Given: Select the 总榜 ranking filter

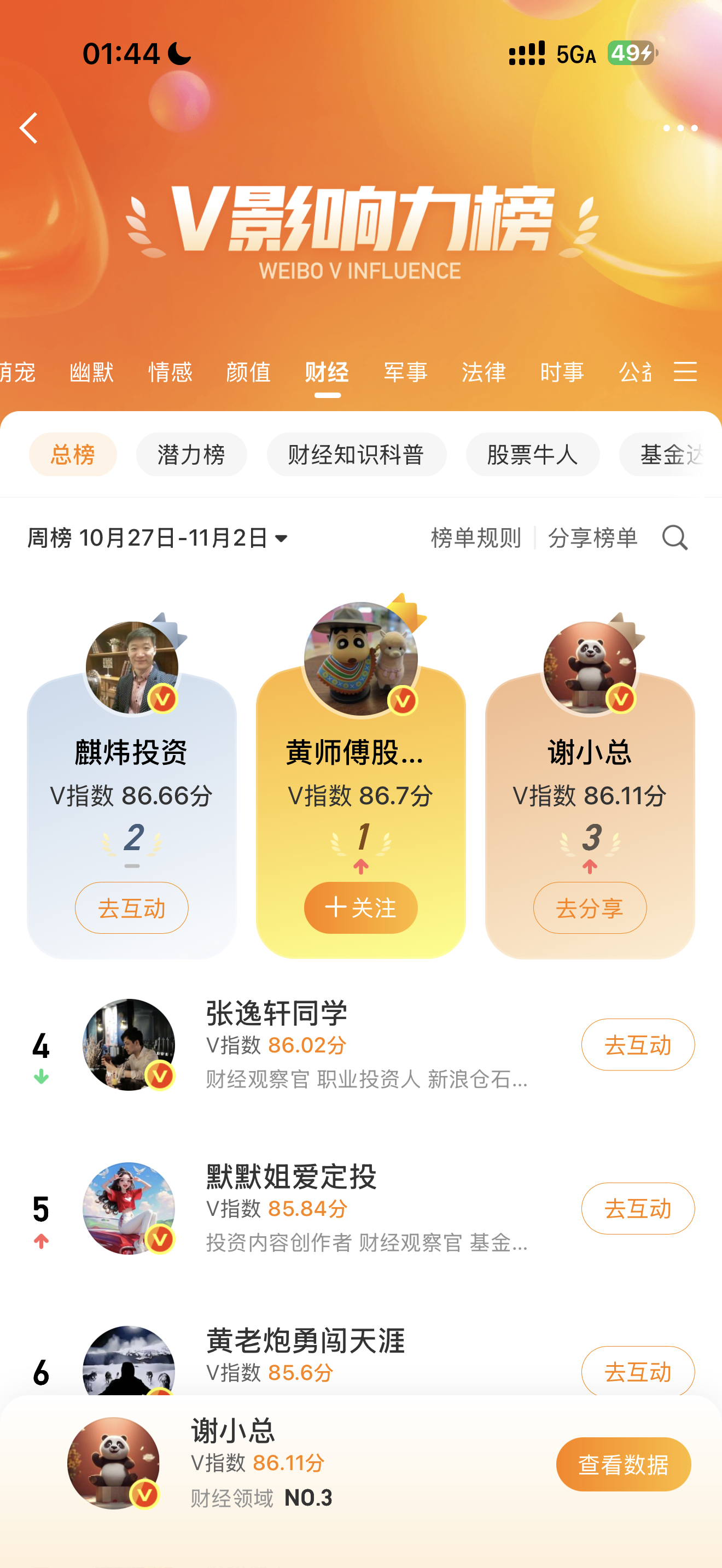Looking at the screenshot, I should (x=72, y=454).
